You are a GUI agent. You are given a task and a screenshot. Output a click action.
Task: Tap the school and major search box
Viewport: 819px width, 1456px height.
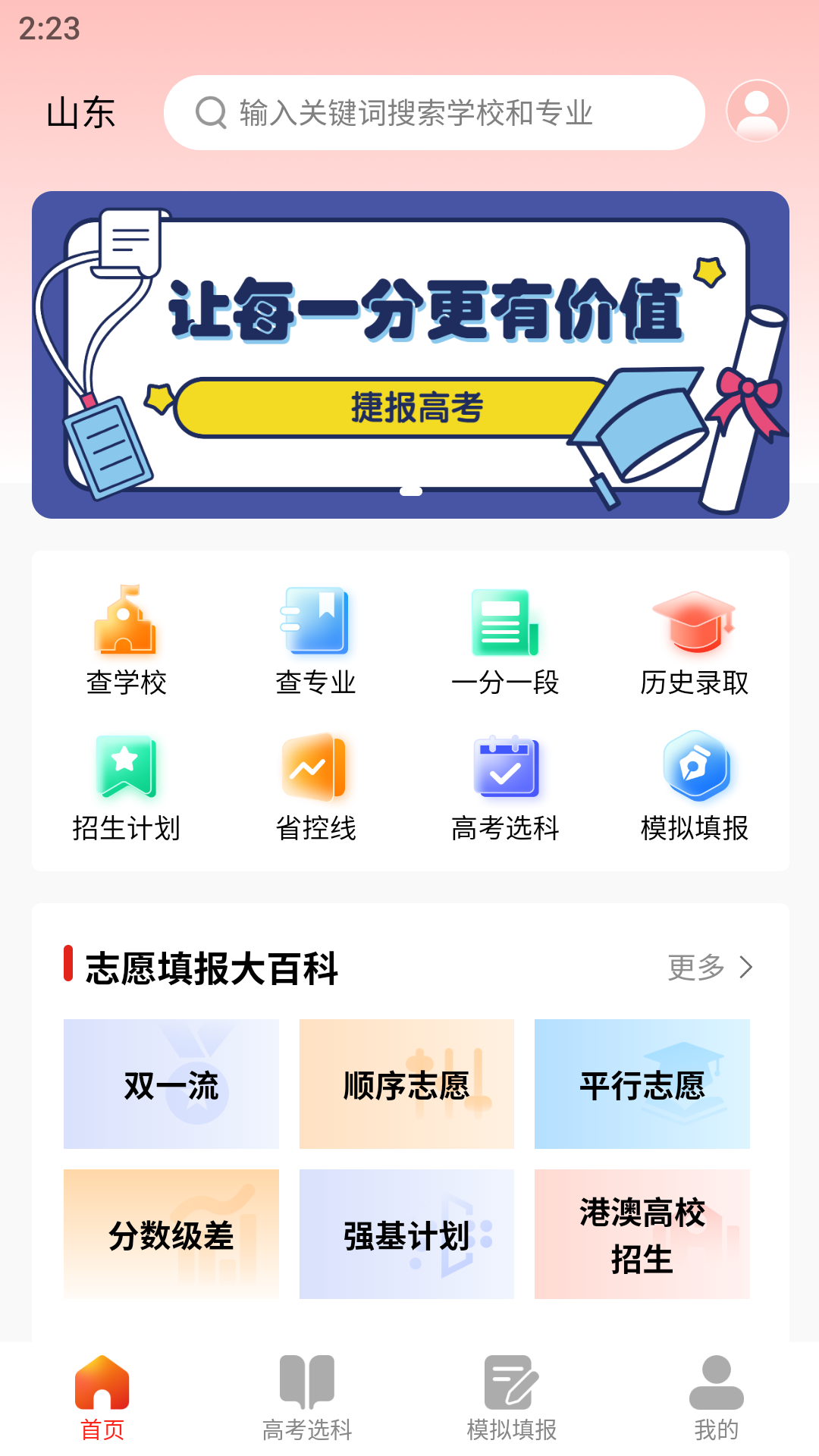click(434, 113)
